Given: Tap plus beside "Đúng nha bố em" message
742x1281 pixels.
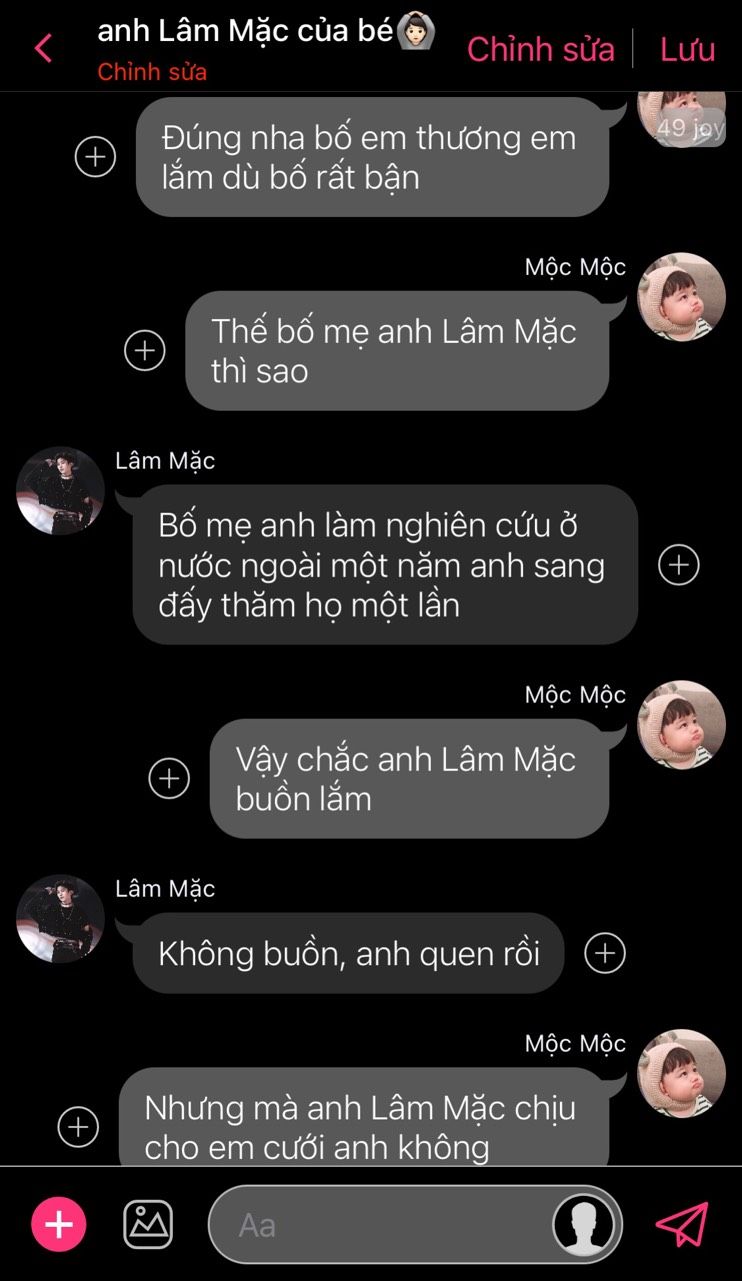Looking at the screenshot, I should (x=96, y=157).
